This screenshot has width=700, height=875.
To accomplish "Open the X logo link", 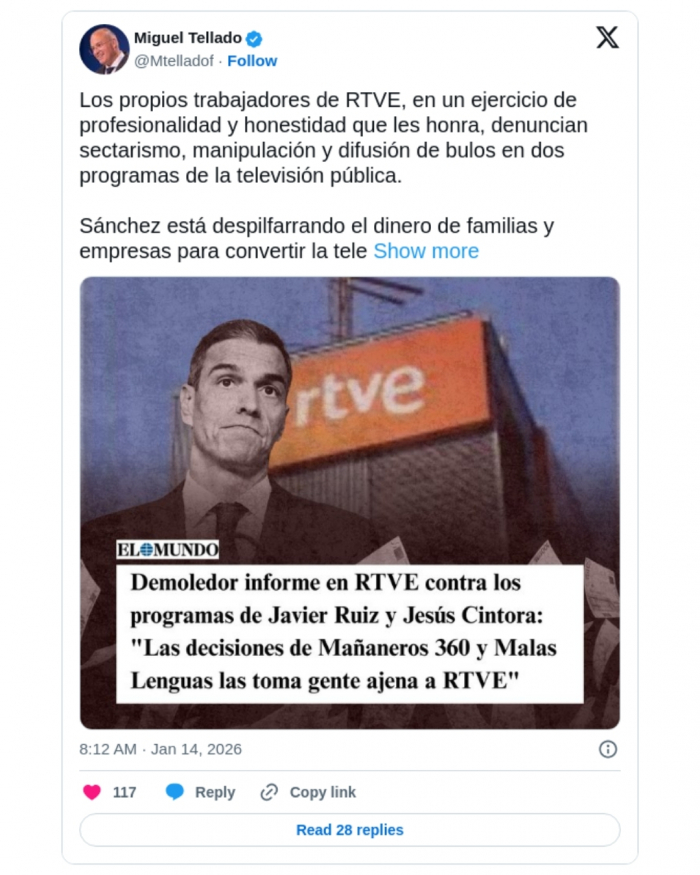I will pyautogui.click(x=607, y=38).
